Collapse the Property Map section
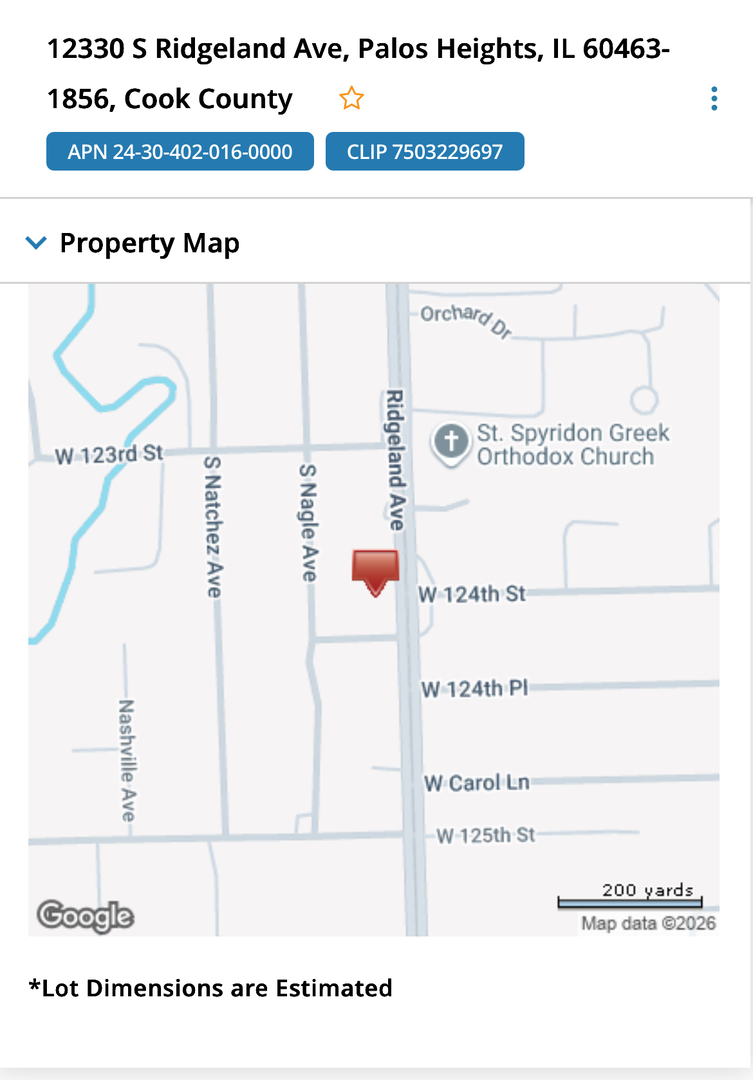Viewport: 753px width, 1080px height. [x=150, y=242]
